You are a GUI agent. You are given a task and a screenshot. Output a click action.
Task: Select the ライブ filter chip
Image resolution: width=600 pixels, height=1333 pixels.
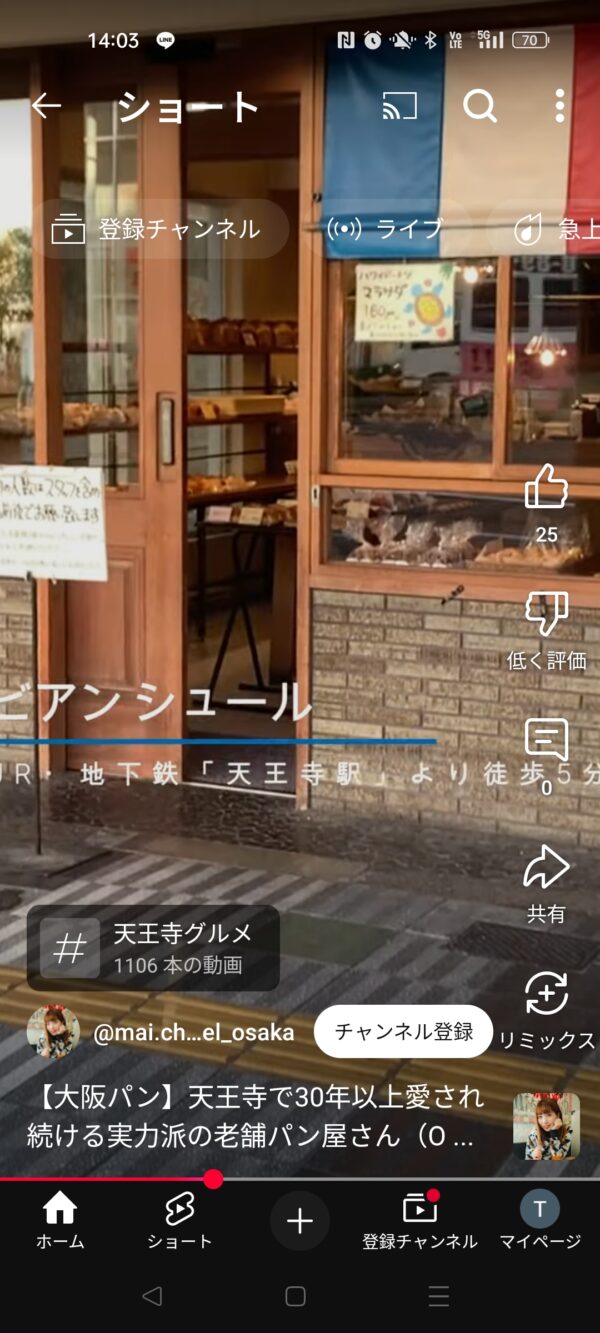point(387,229)
